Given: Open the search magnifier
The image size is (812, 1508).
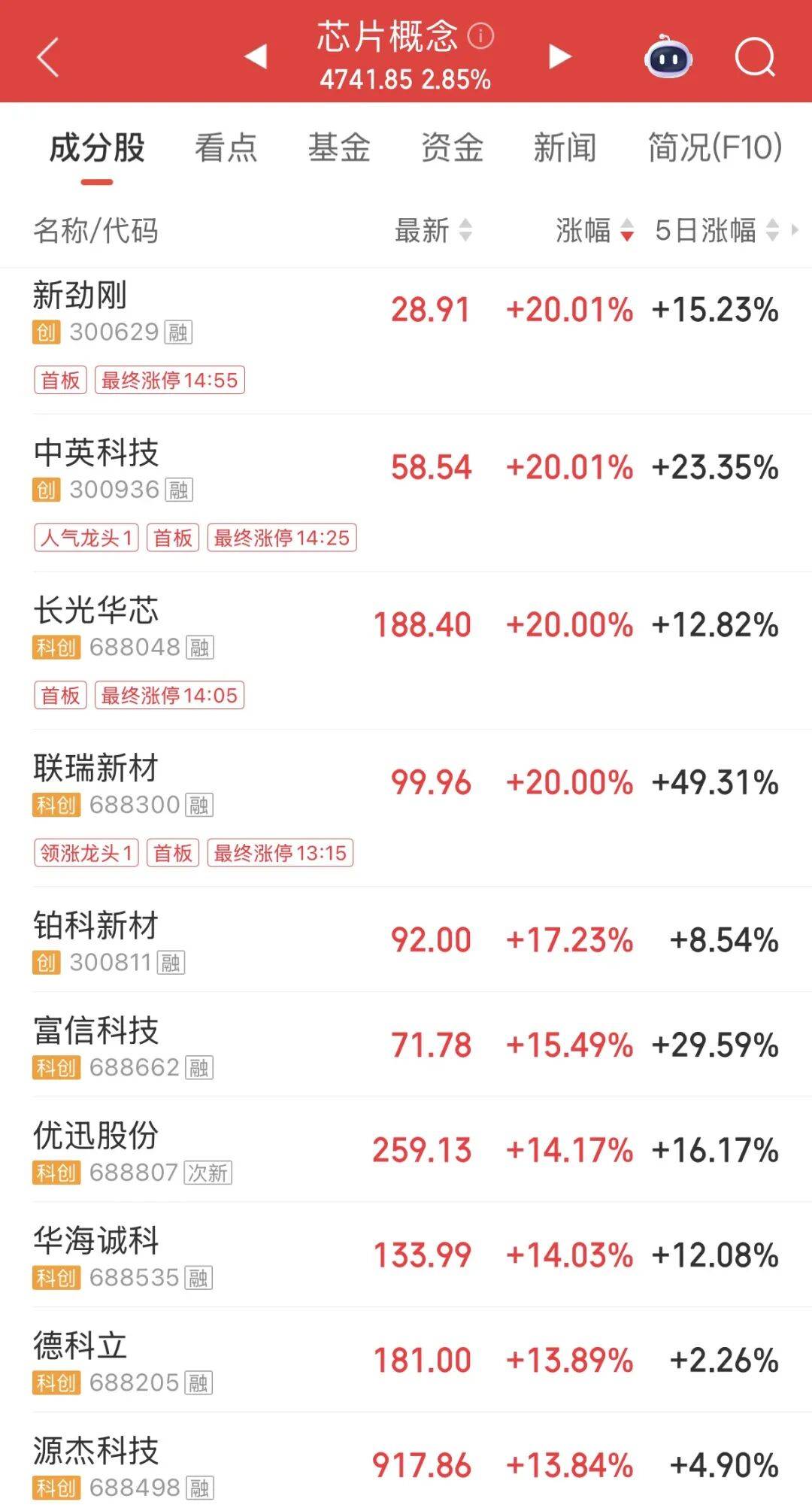Looking at the screenshot, I should (755, 58).
